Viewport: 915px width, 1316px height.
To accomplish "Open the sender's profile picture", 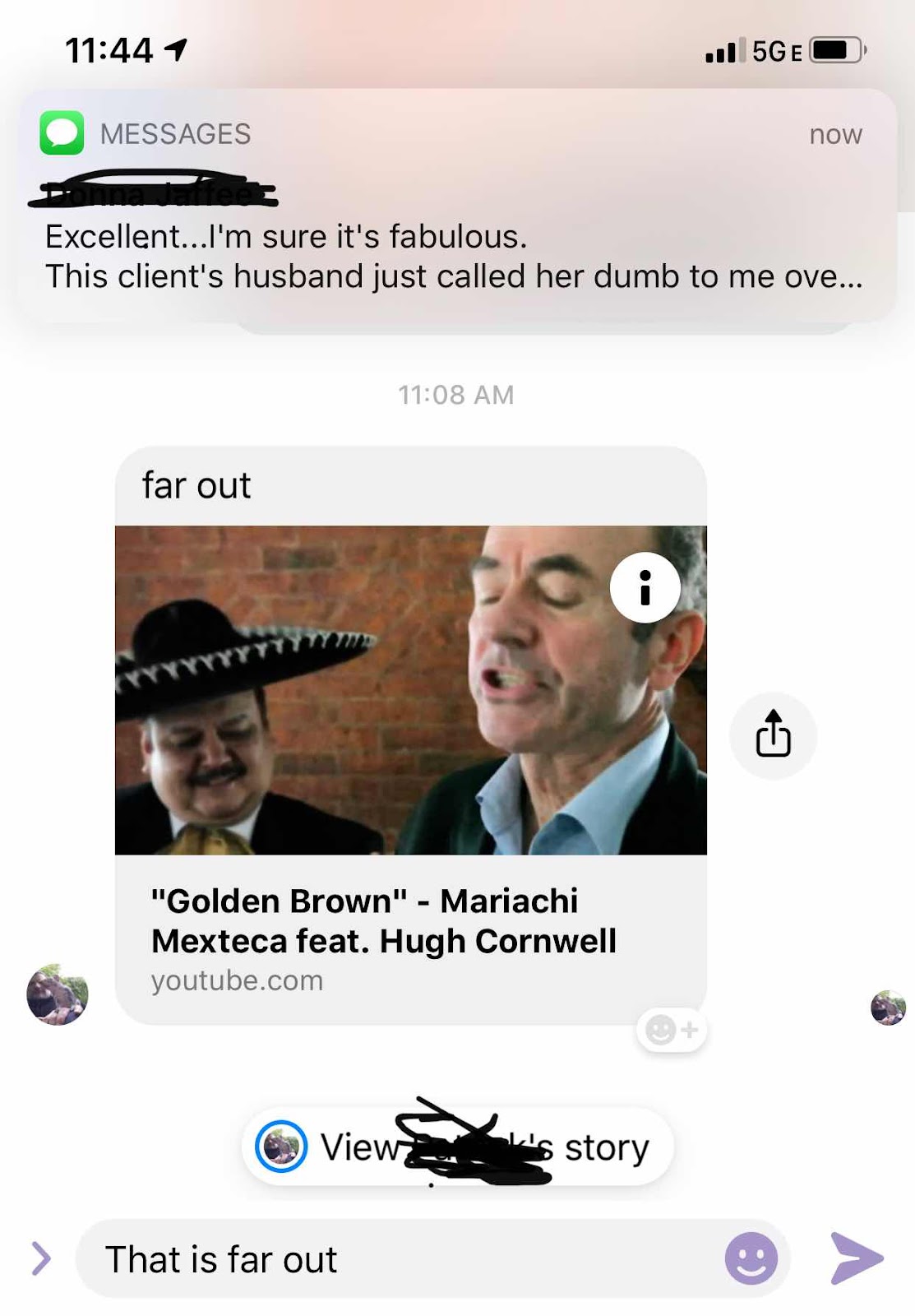I will (x=57, y=994).
